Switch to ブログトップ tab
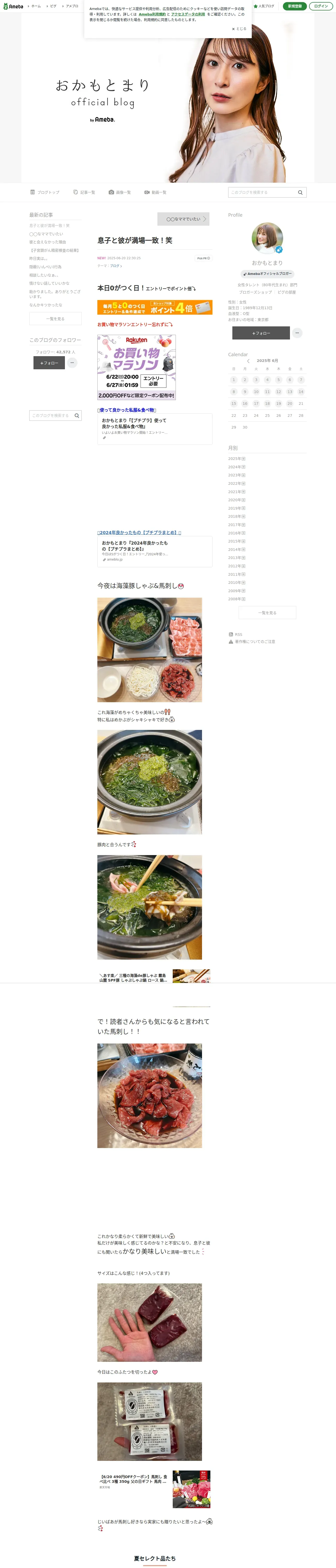 pyautogui.click(x=45, y=192)
